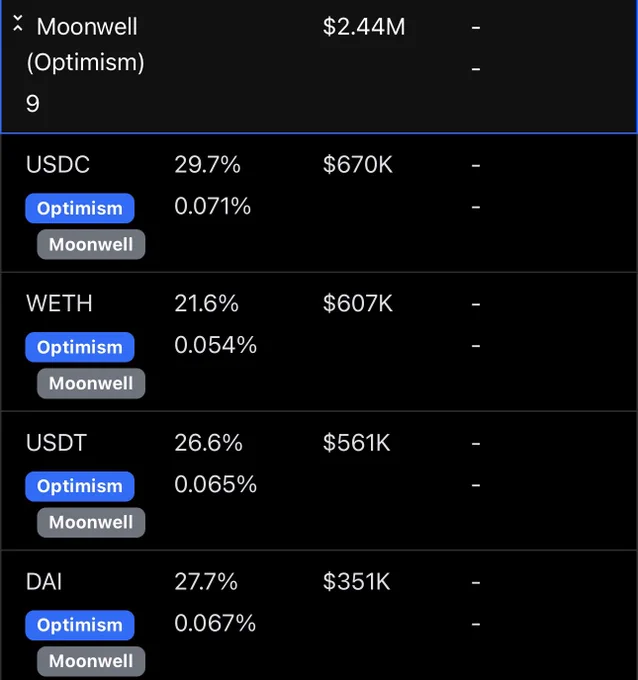Screen dimensions: 638x680
Task: Open the DAI pool row
Action: click(x=319, y=615)
